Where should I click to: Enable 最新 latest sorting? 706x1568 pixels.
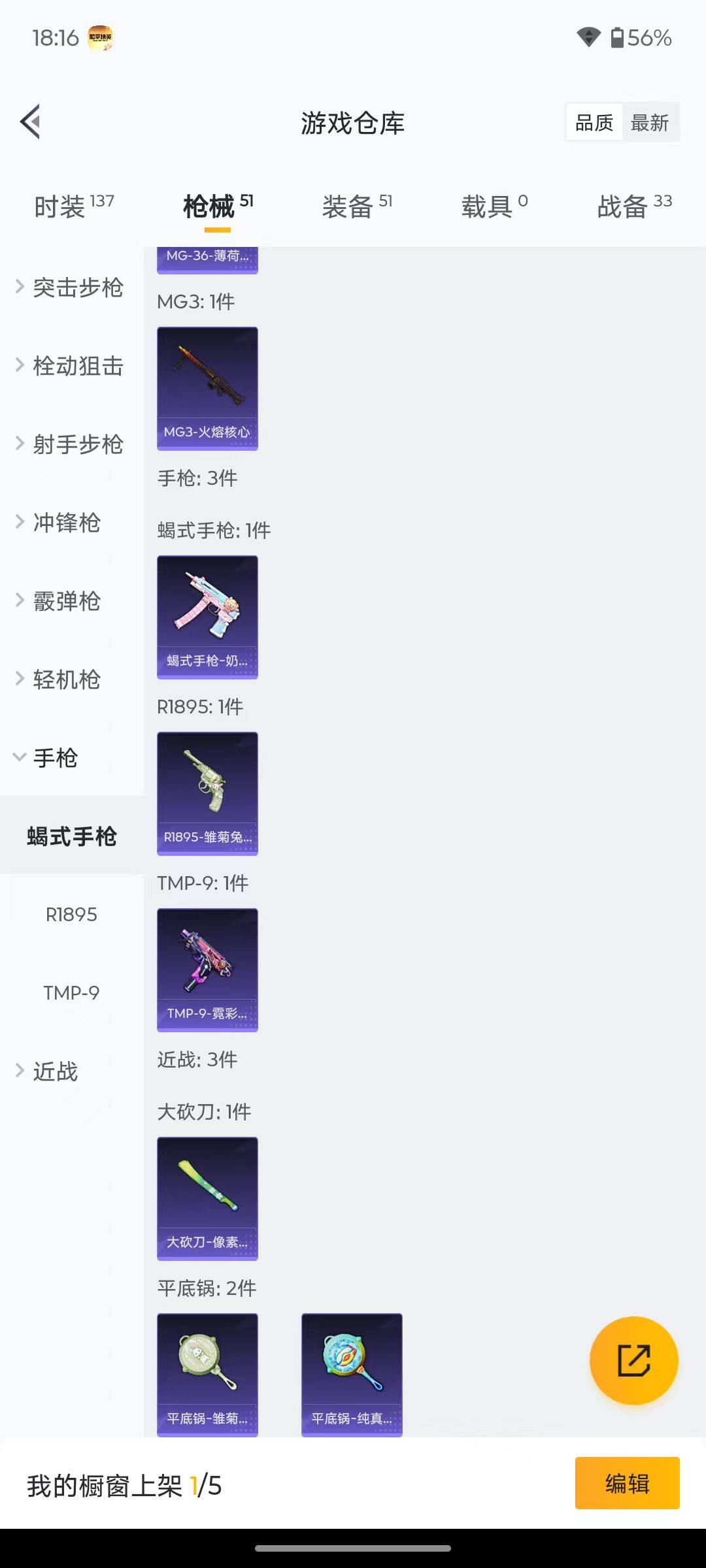coord(650,122)
